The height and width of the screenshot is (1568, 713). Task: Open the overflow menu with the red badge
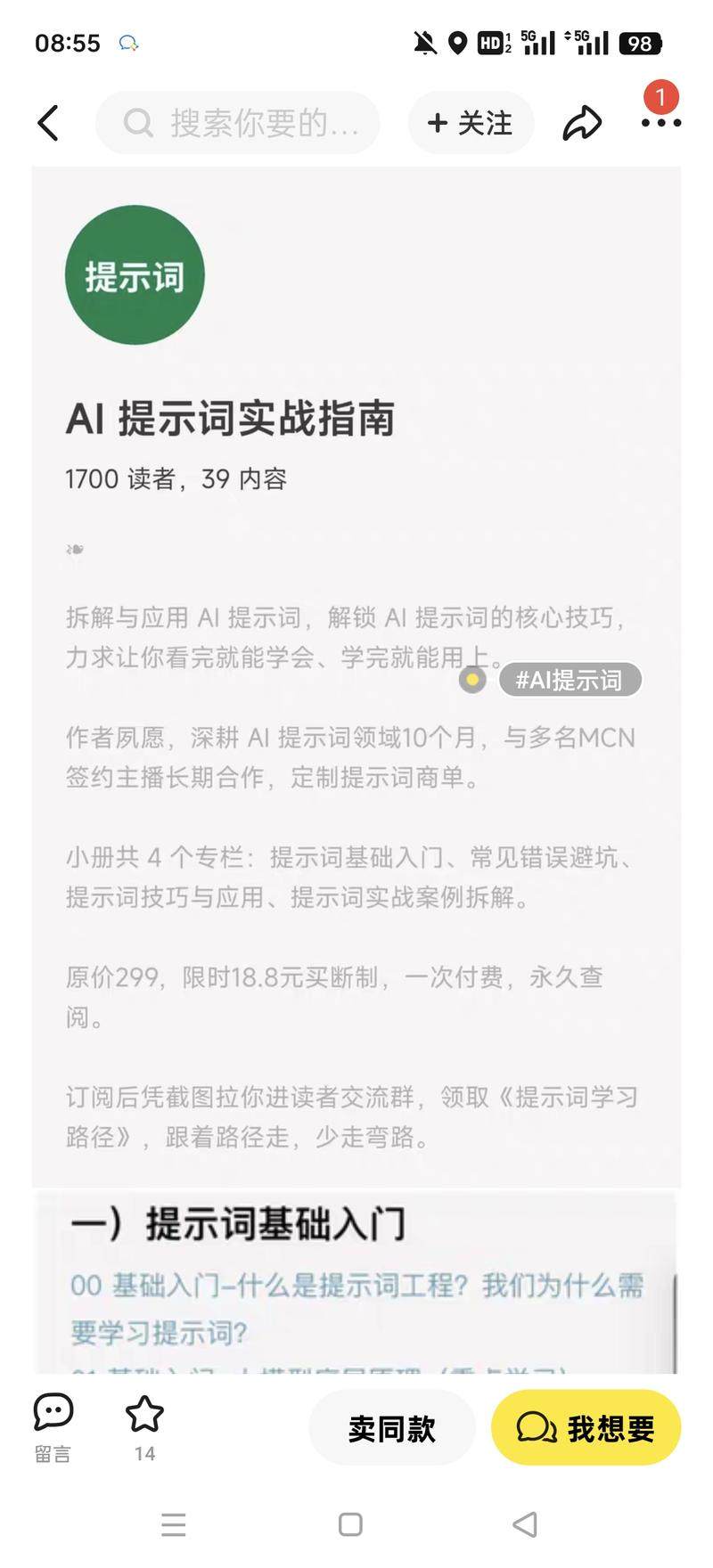(660, 122)
